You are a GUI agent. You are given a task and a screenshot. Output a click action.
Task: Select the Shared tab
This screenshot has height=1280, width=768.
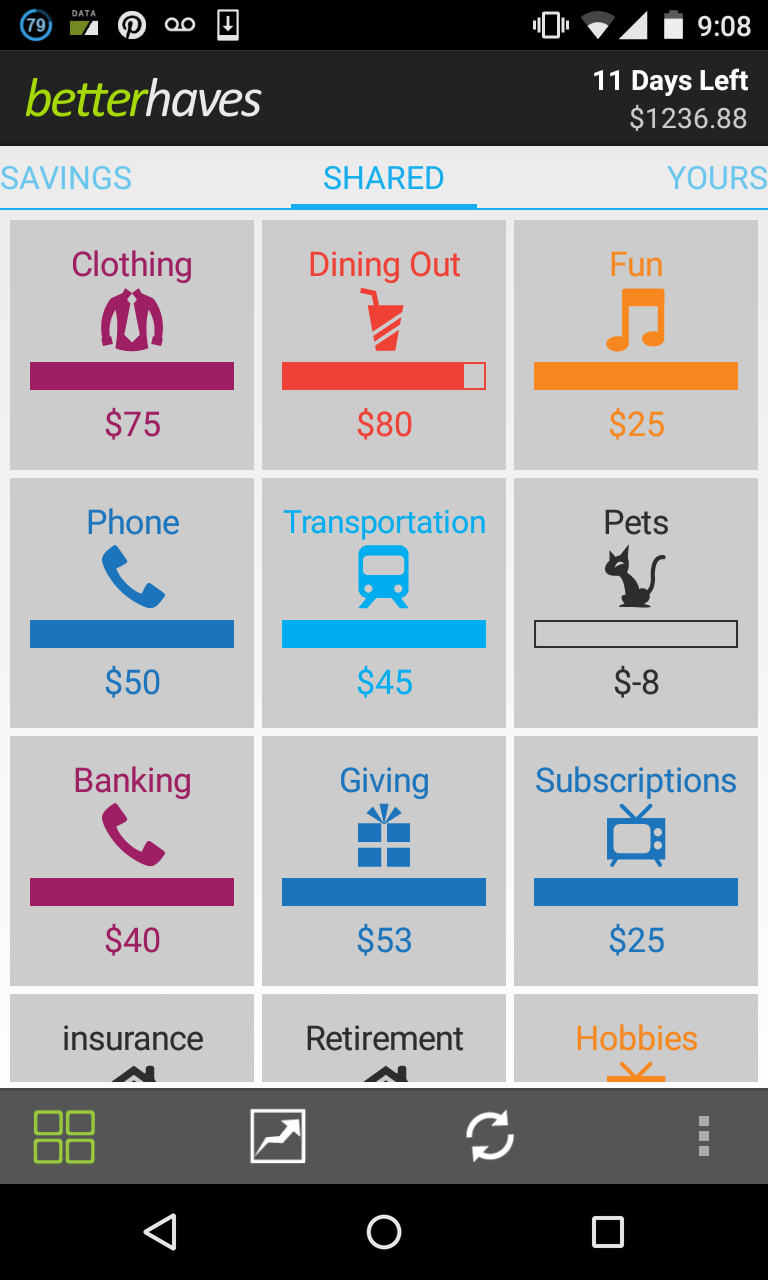384,178
